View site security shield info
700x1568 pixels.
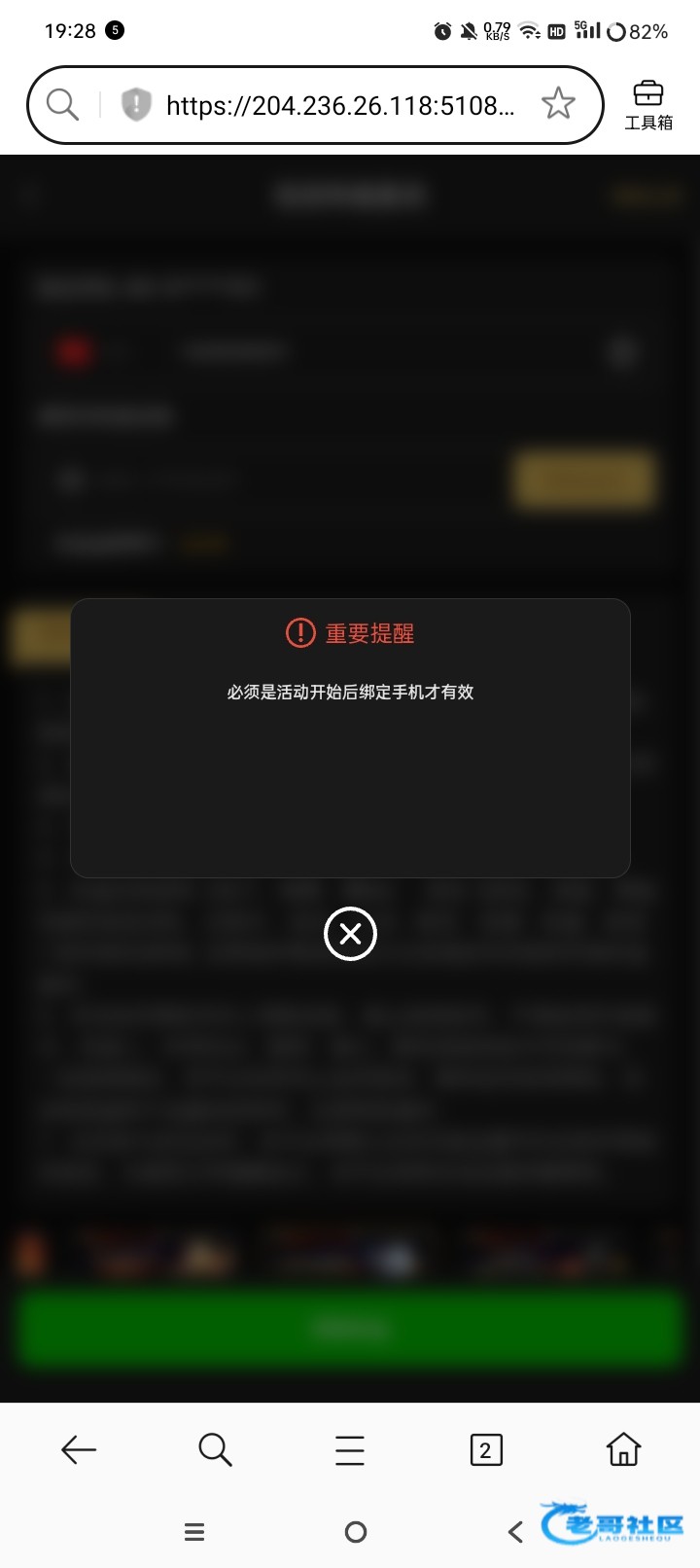(136, 104)
